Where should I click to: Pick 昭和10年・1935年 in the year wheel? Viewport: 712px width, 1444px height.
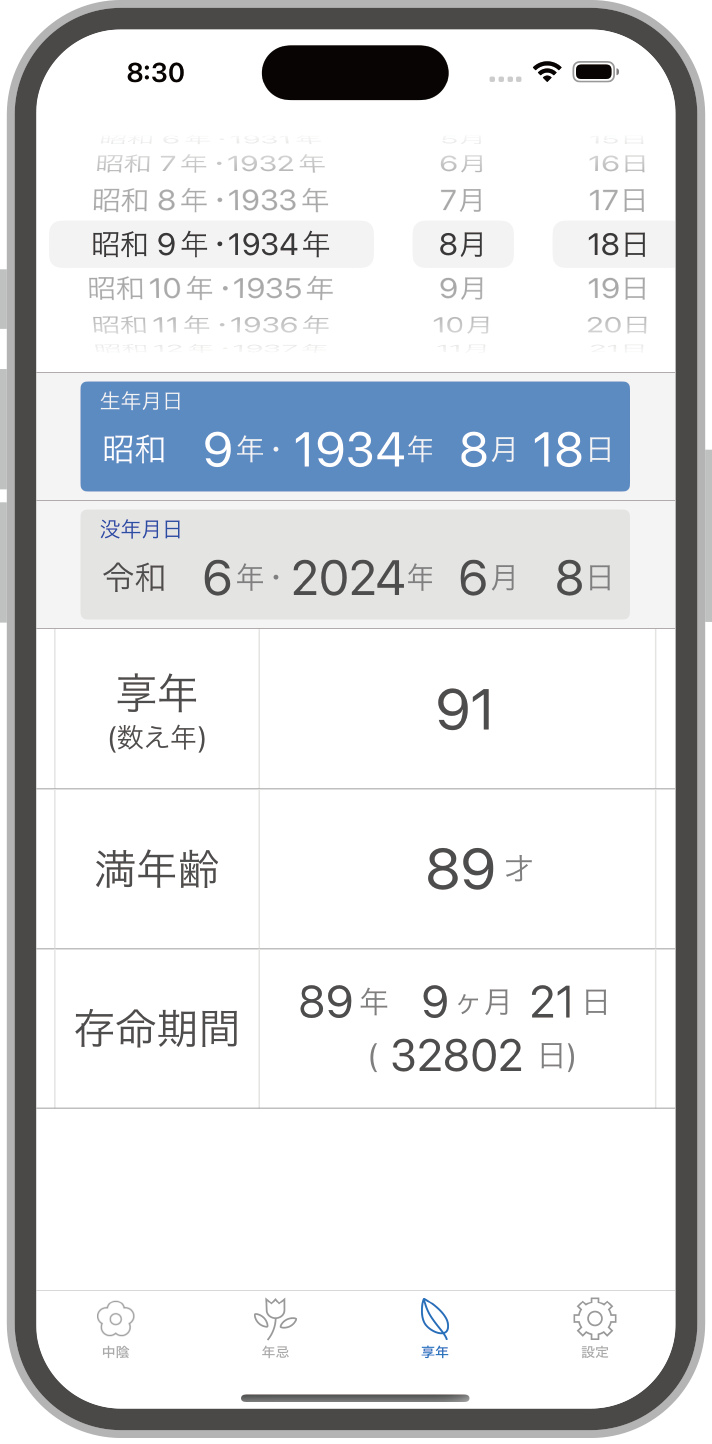pyautogui.click(x=211, y=289)
